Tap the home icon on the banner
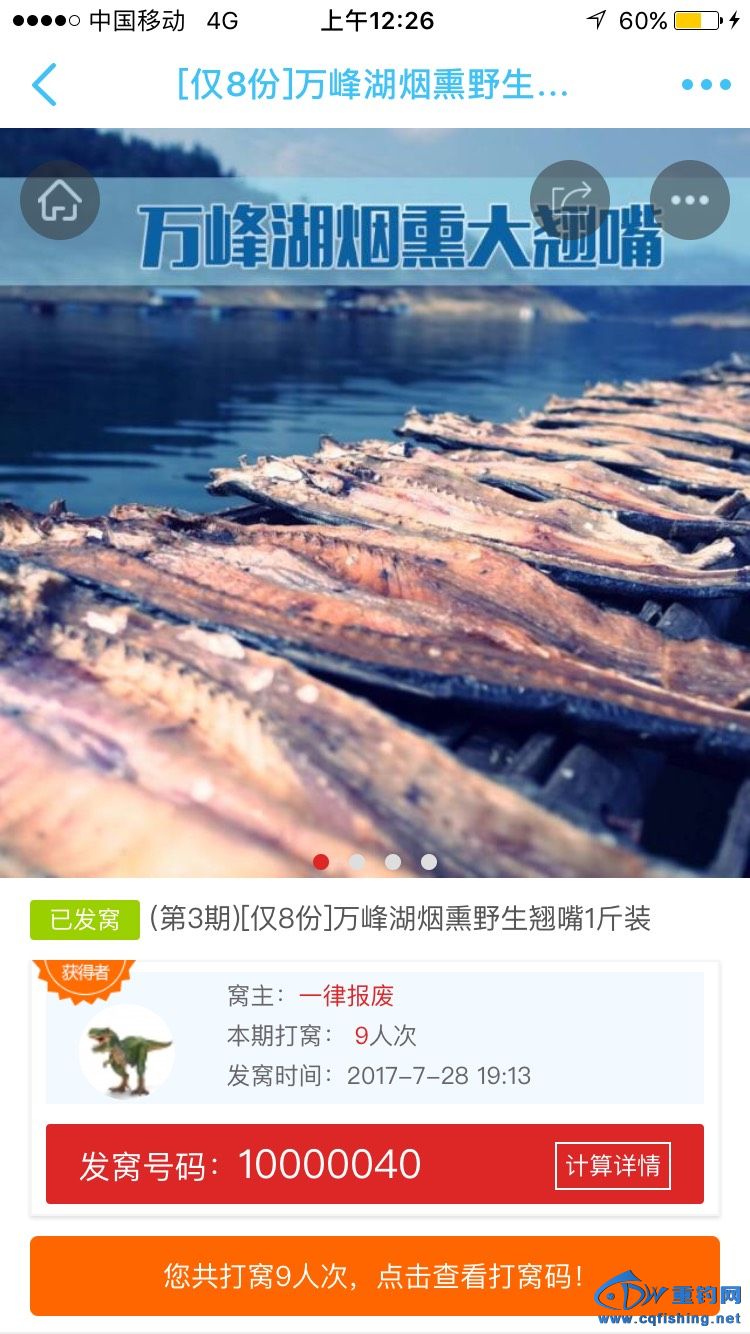The width and height of the screenshot is (750, 1334). (60, 200)
